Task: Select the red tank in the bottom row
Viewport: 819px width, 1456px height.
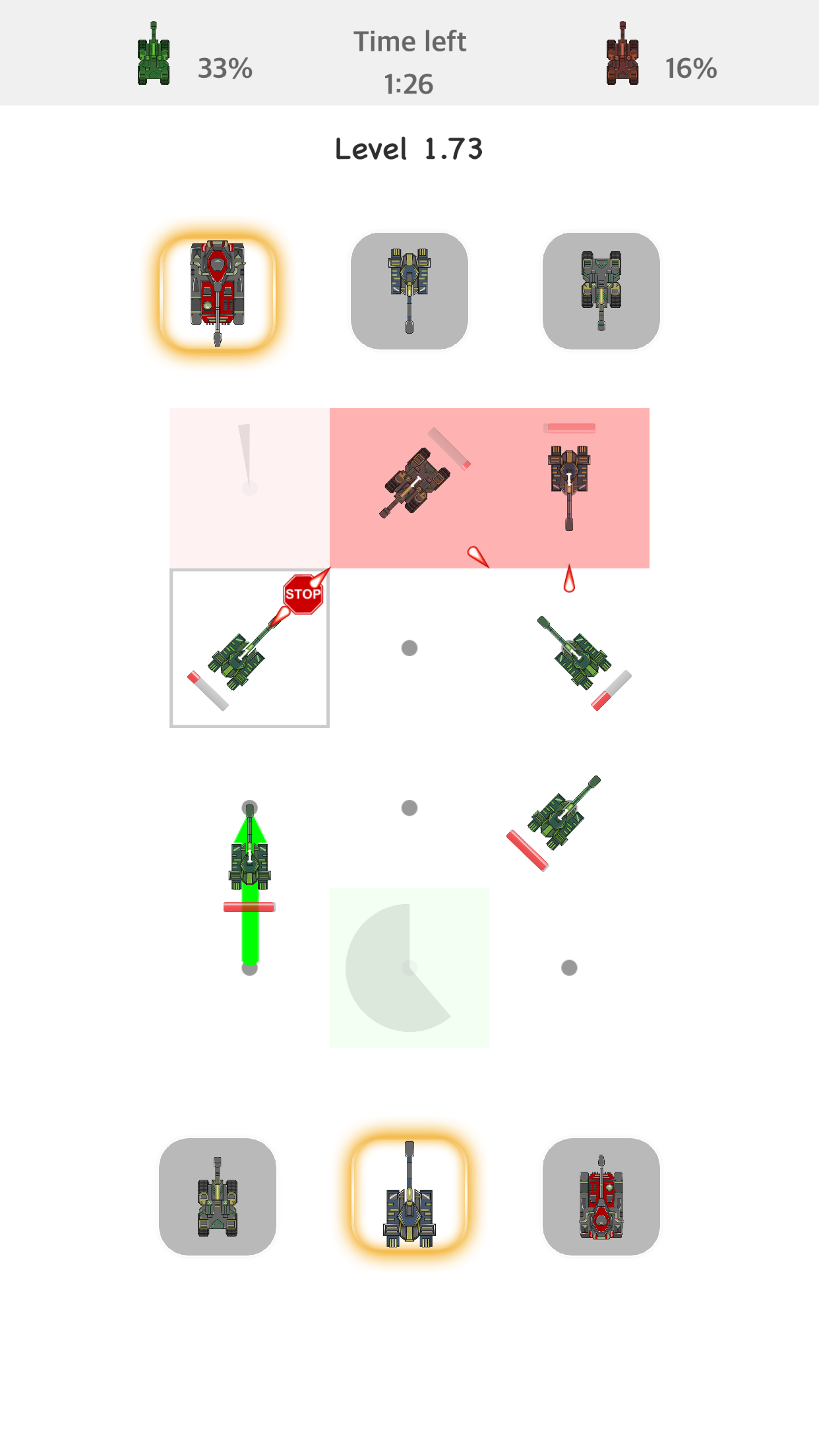Action: (x=601, y=1196)
